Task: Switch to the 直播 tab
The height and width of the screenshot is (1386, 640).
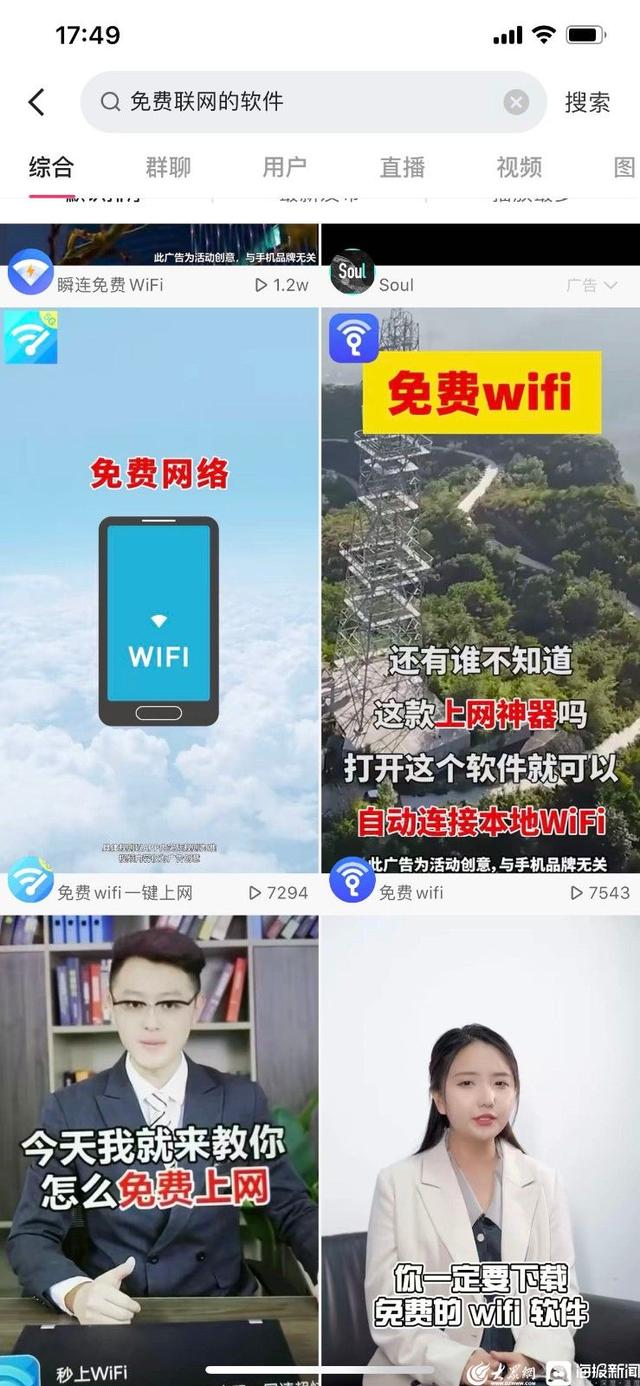Action: [402, 167]
